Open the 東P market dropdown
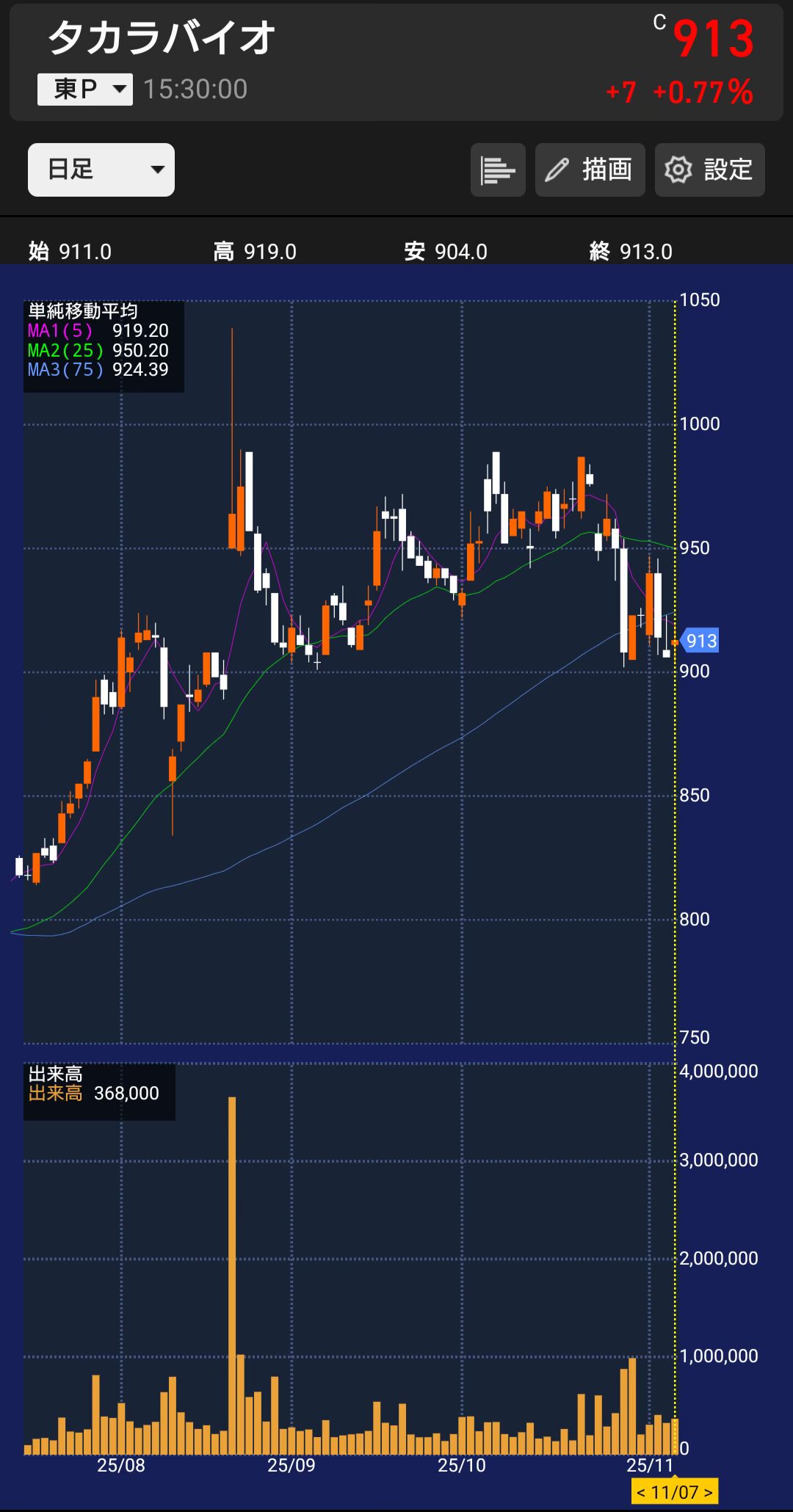 (85, 90)
